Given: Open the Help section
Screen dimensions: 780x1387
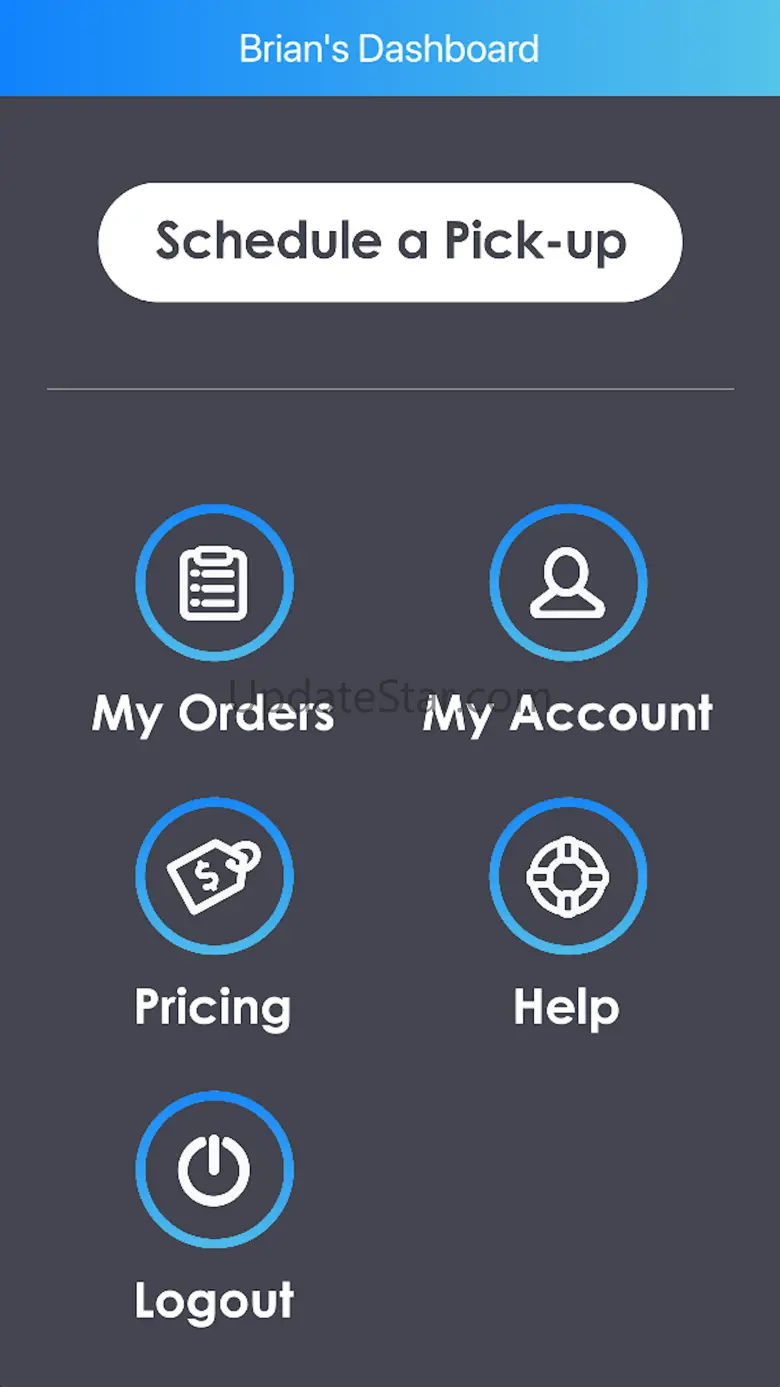Looking at the screenshot, I should [567, 876].
